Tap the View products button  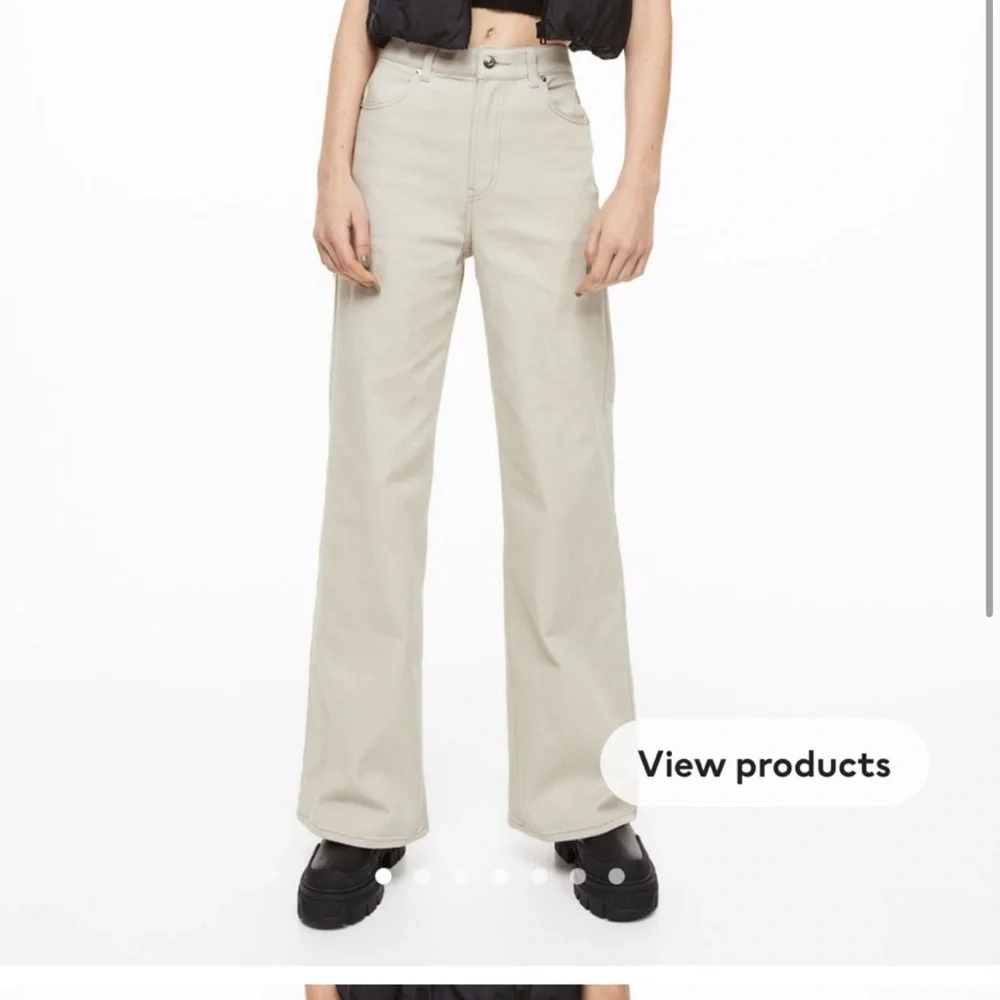click(x=764, y=763)
